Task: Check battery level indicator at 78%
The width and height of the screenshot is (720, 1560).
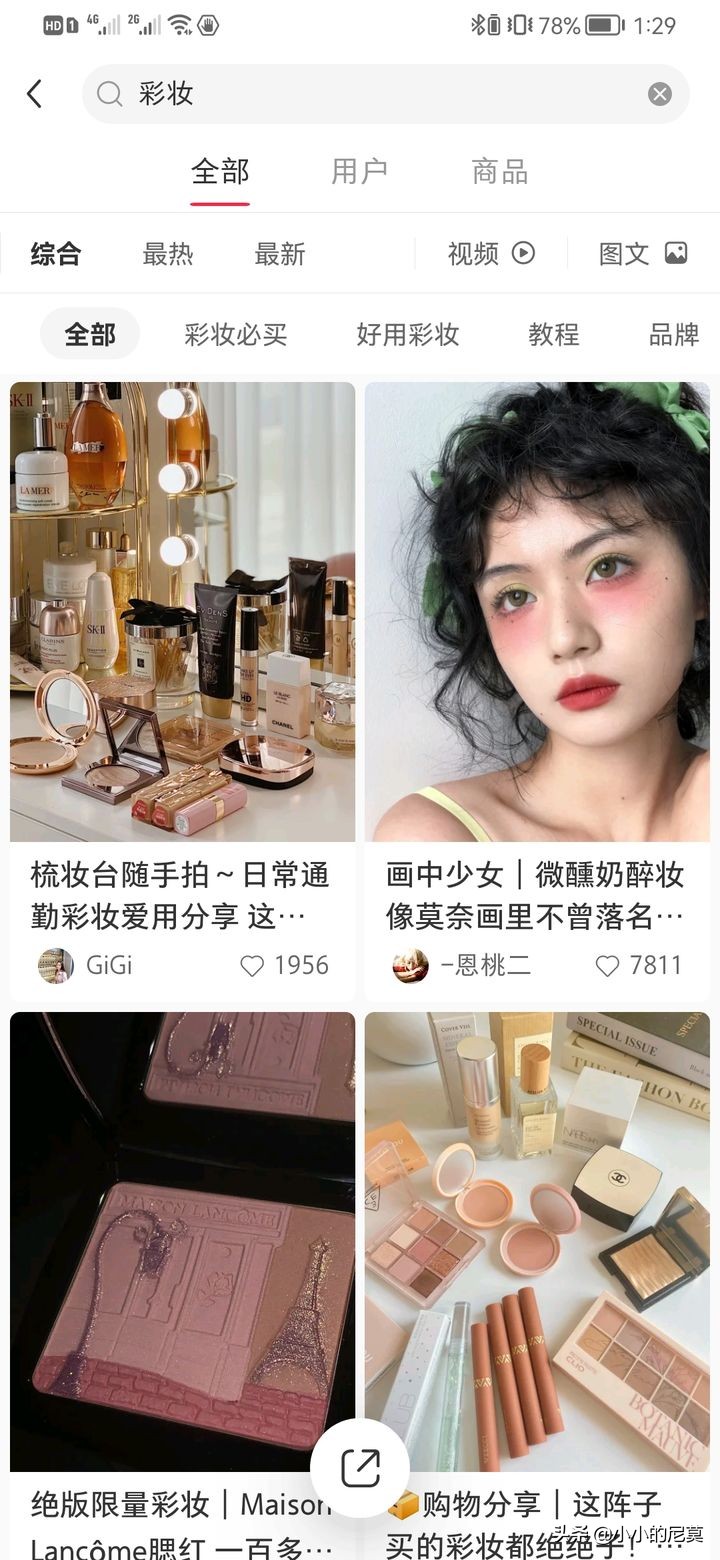Action: [560, 25]
